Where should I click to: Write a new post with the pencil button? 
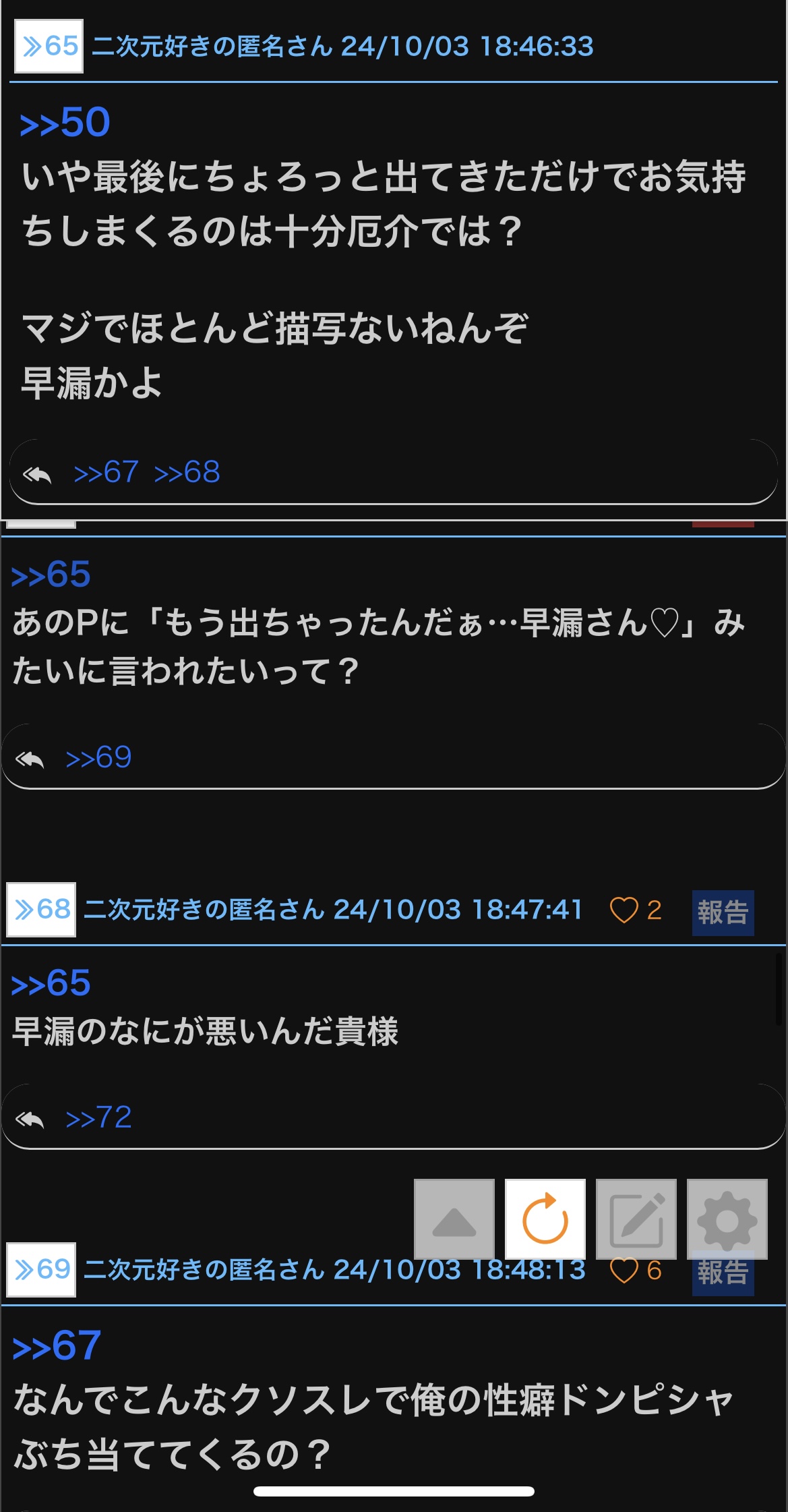[x=636, y=1219]
